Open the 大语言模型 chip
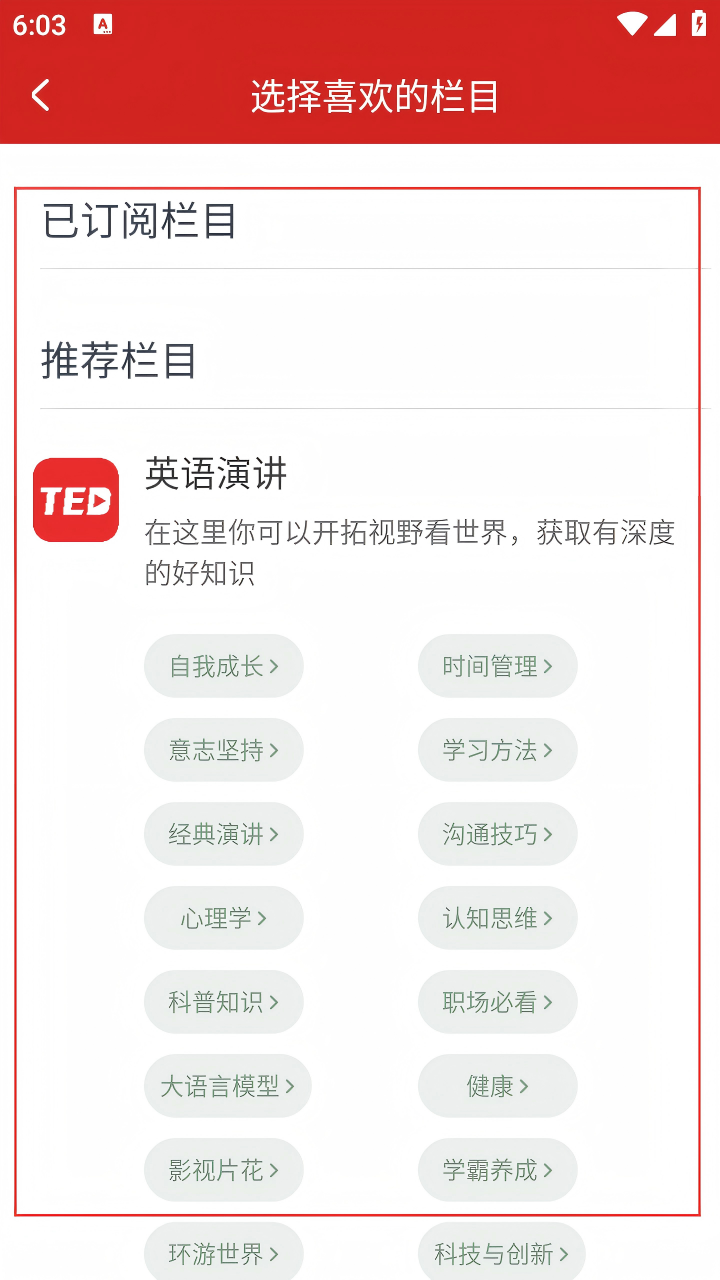 coord(227,1086)
